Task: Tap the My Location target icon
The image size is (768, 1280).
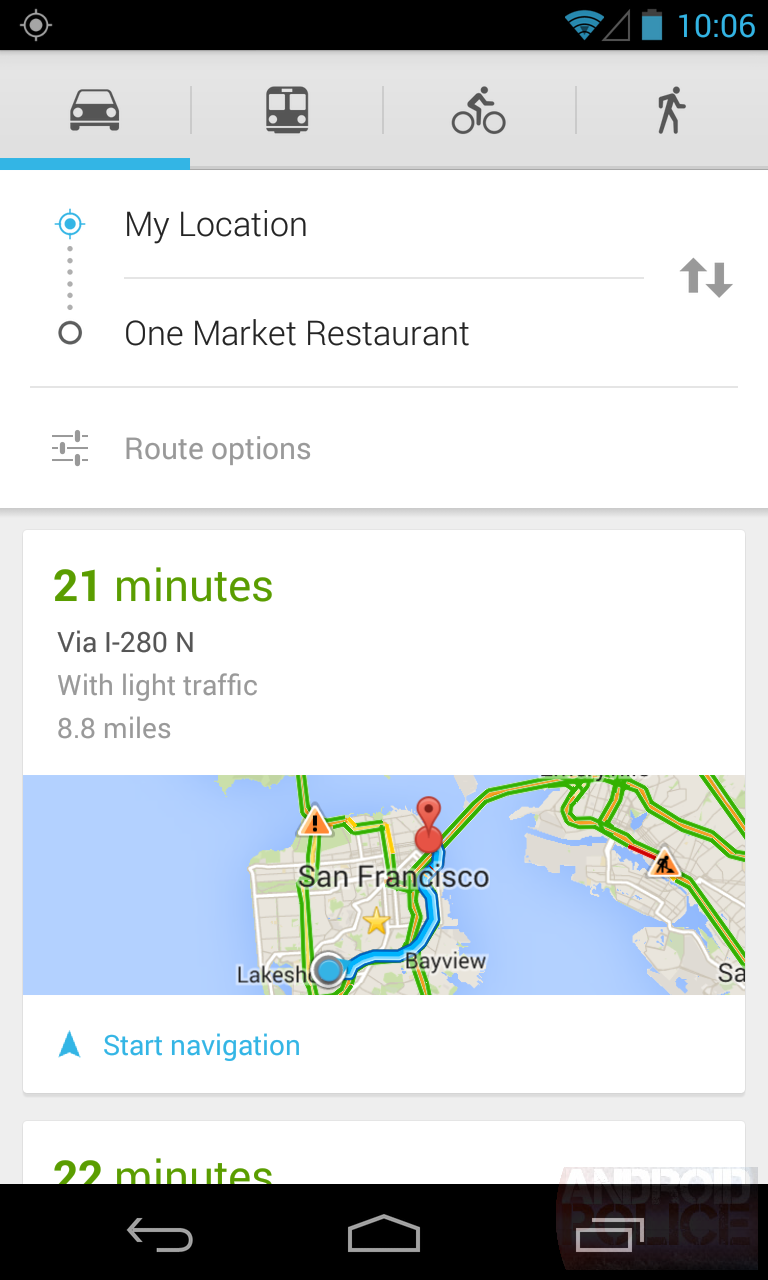Action: (69, 224)
